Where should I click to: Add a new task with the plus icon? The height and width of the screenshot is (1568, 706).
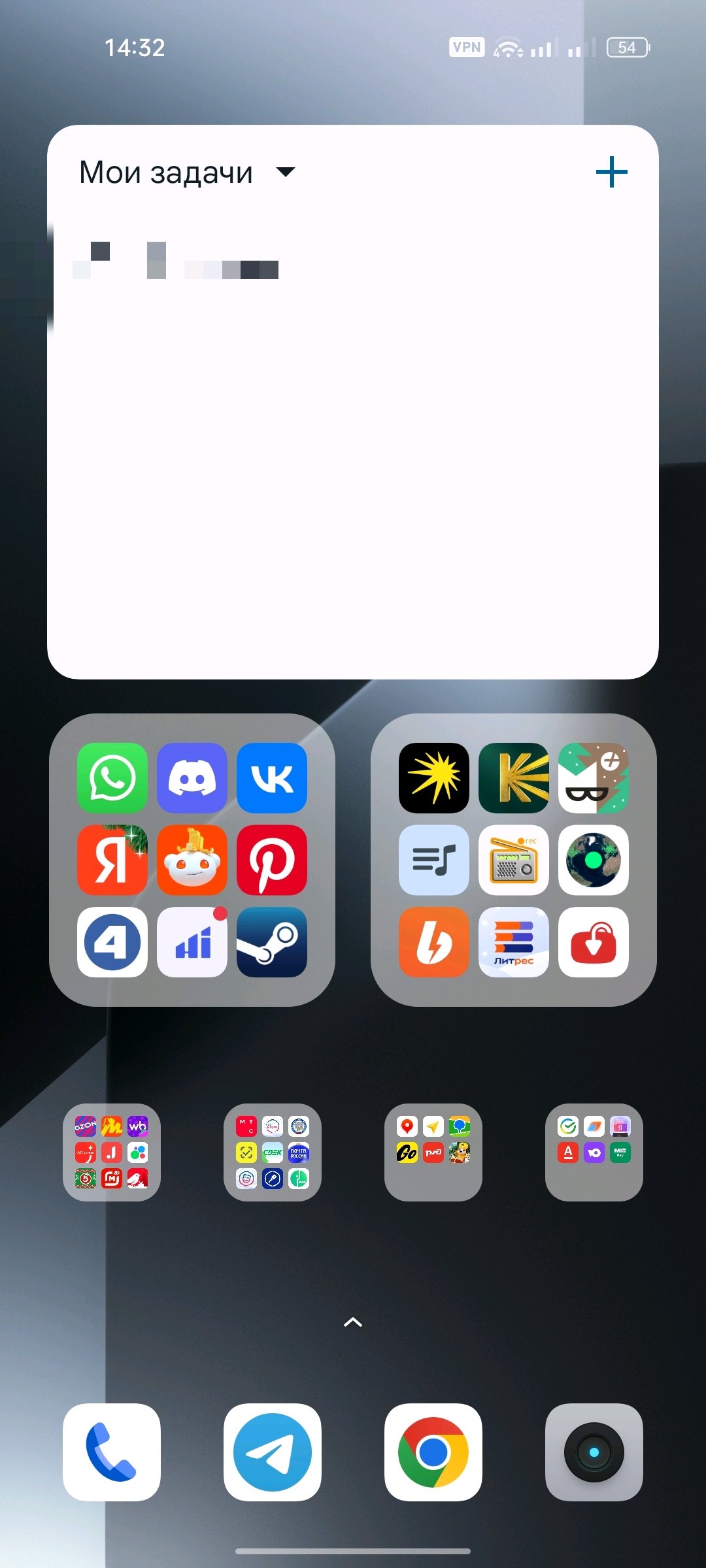611,172
